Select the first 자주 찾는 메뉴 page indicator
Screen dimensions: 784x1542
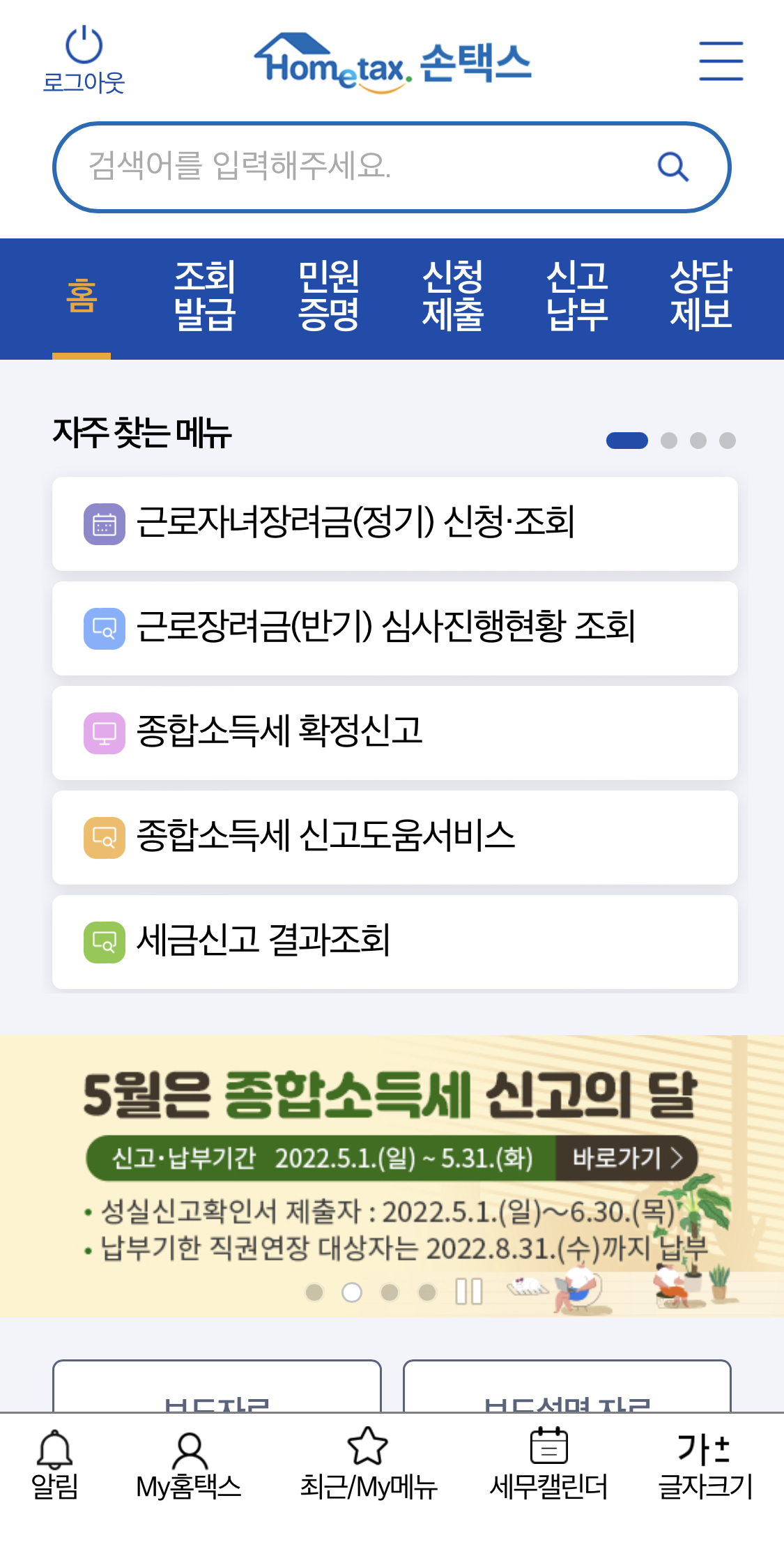pos(628,440)
